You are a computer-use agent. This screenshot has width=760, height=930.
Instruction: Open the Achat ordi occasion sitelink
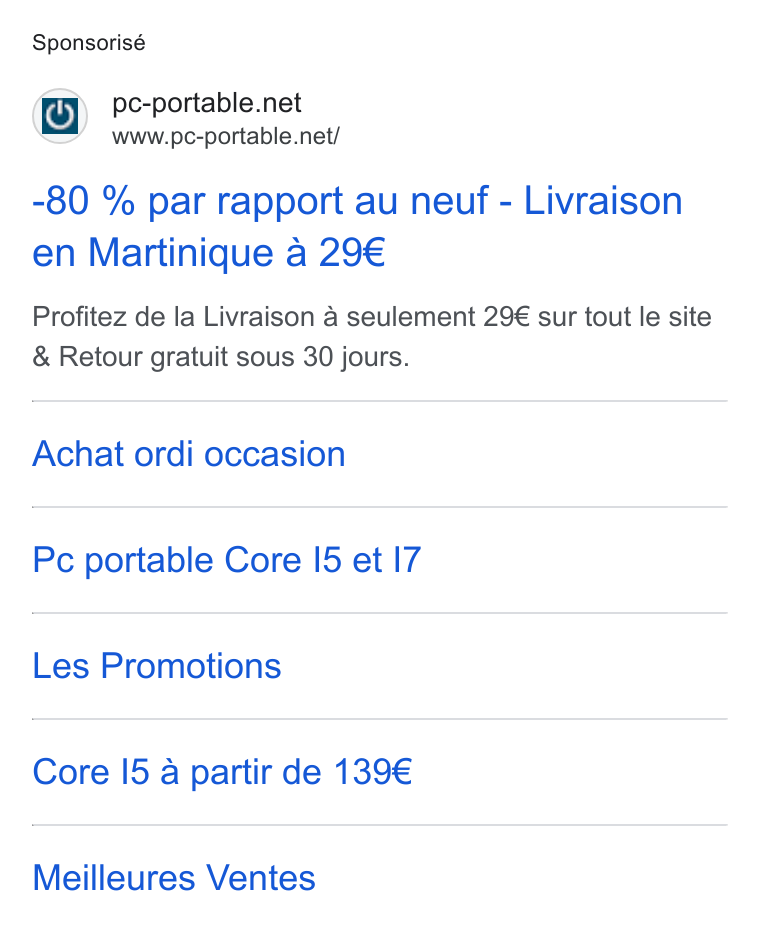pyautogui.click(x=189, y=454)
